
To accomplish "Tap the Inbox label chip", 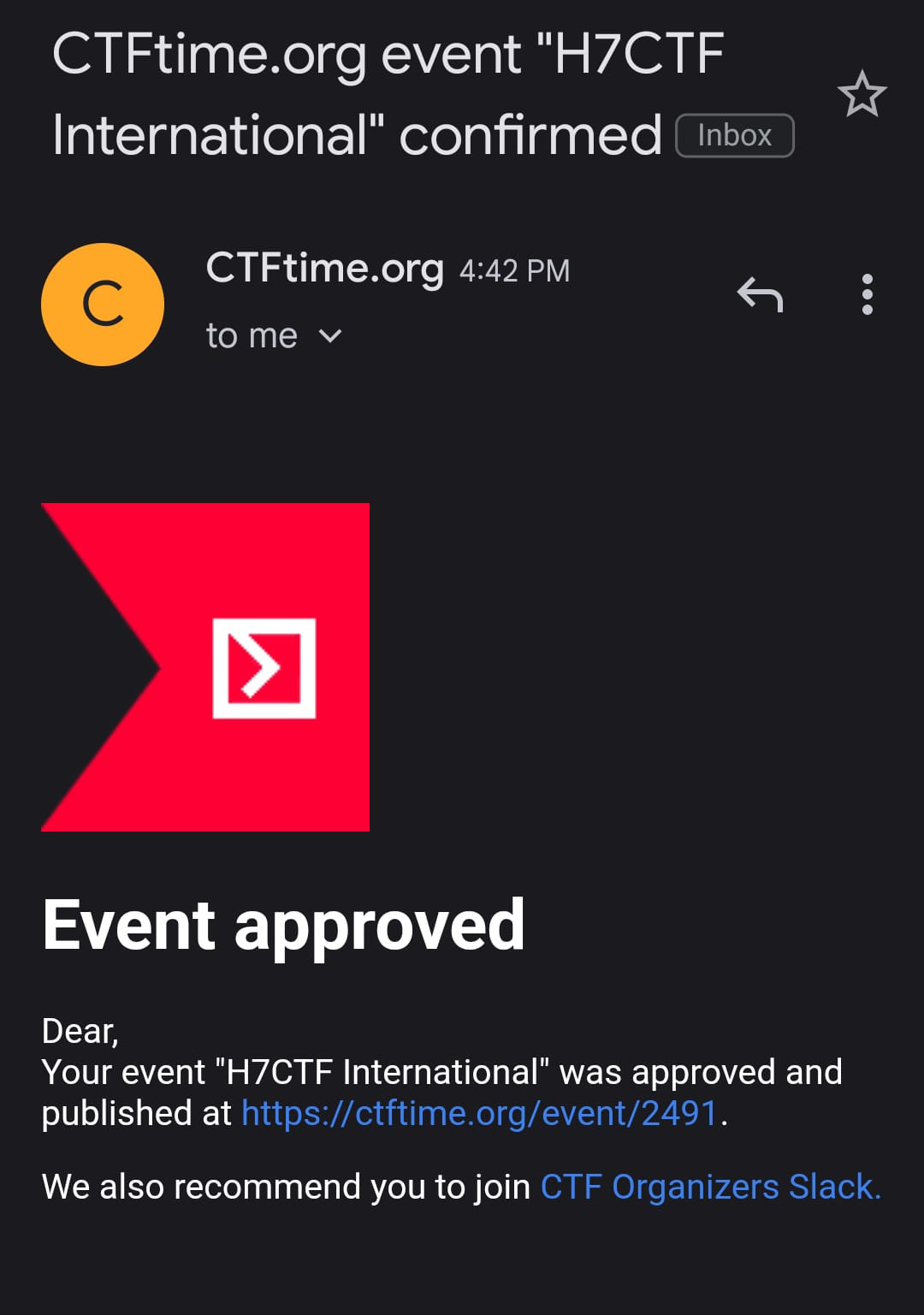I will 735,136.
